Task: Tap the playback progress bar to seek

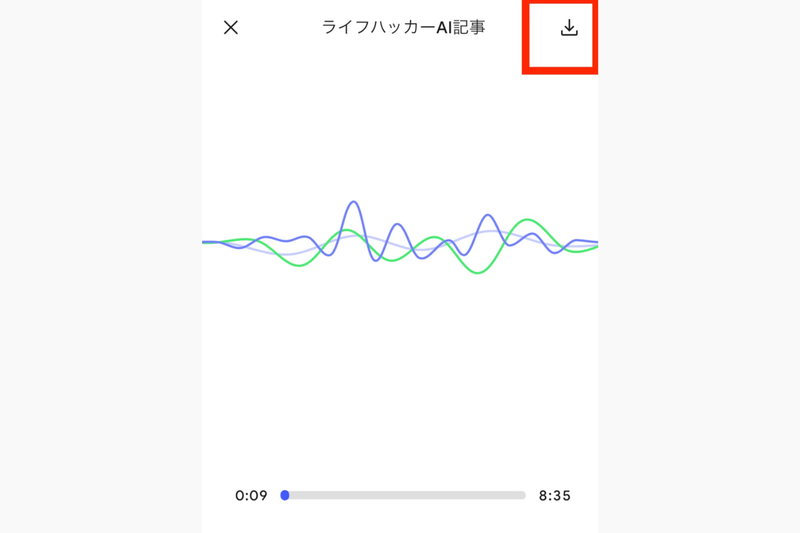Action: tap(405, 495)
